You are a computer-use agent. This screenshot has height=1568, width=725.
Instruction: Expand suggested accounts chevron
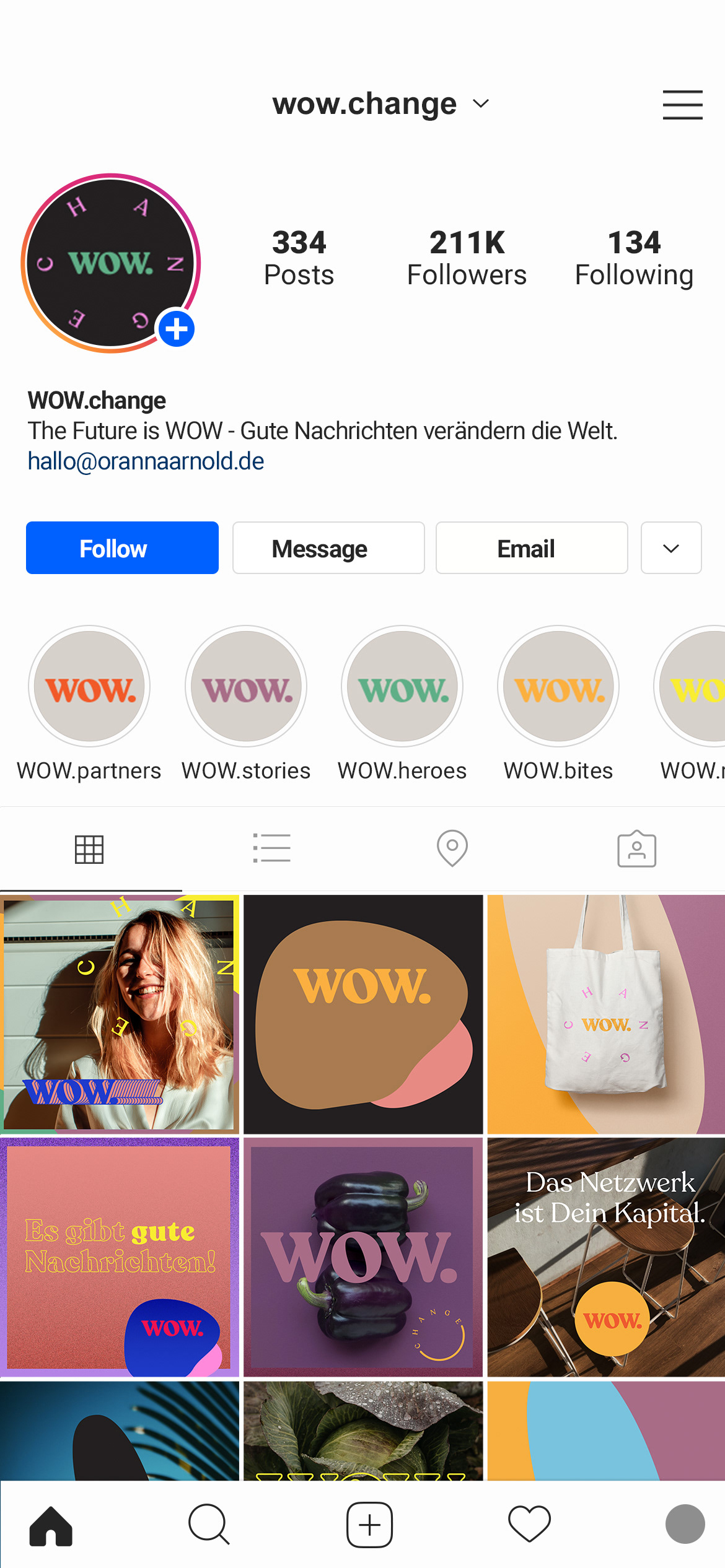671,548
